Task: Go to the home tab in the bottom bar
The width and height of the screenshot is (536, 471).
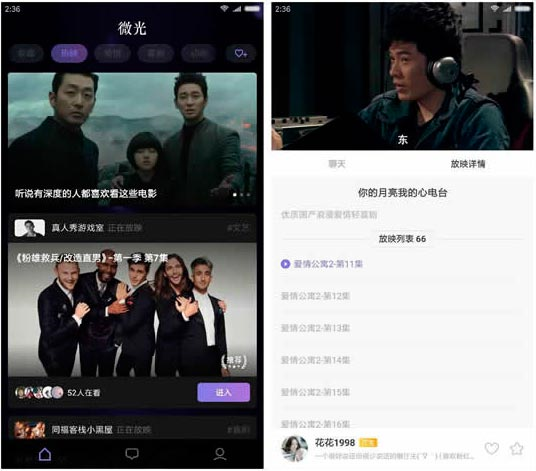Action: [45, 455]
